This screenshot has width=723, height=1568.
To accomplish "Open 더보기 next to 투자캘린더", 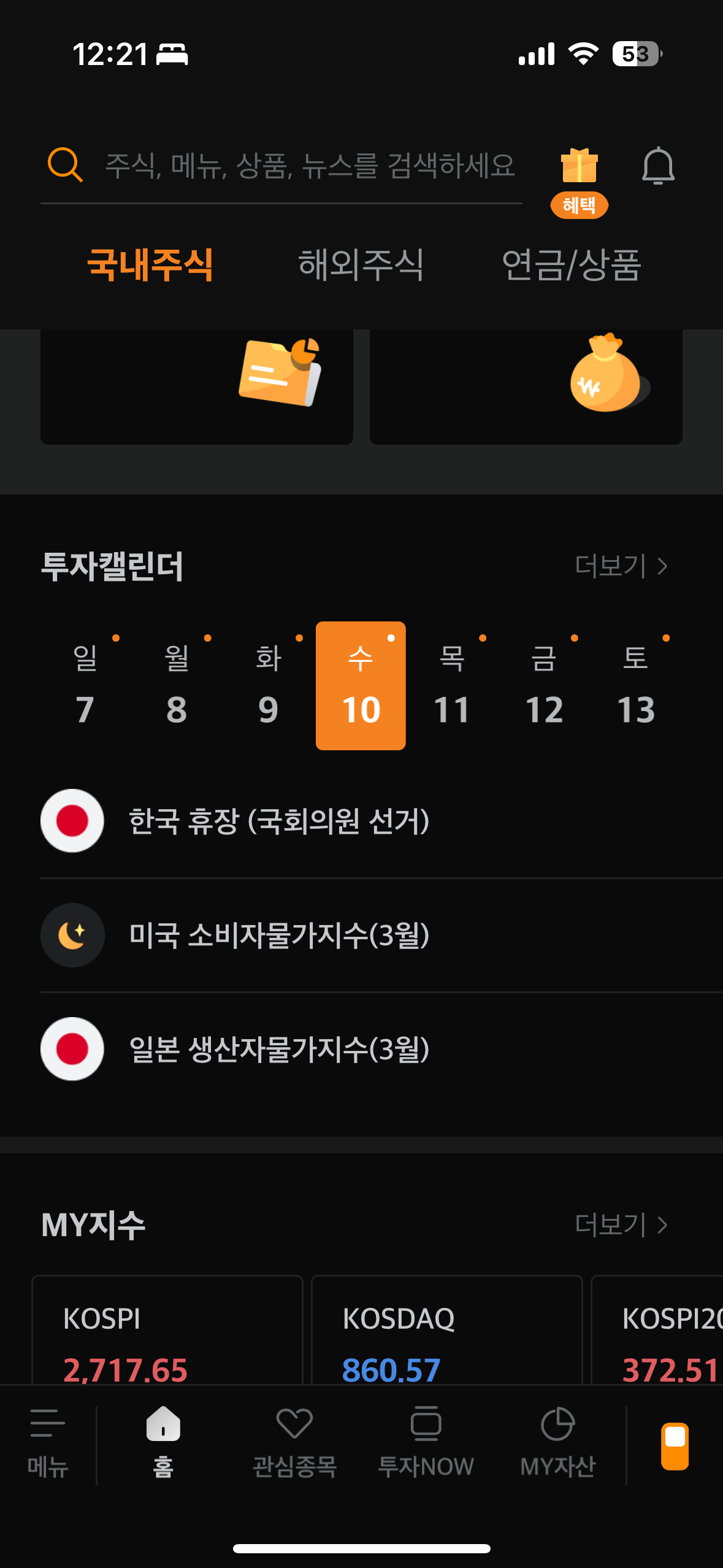I will [x=621, y=566].
